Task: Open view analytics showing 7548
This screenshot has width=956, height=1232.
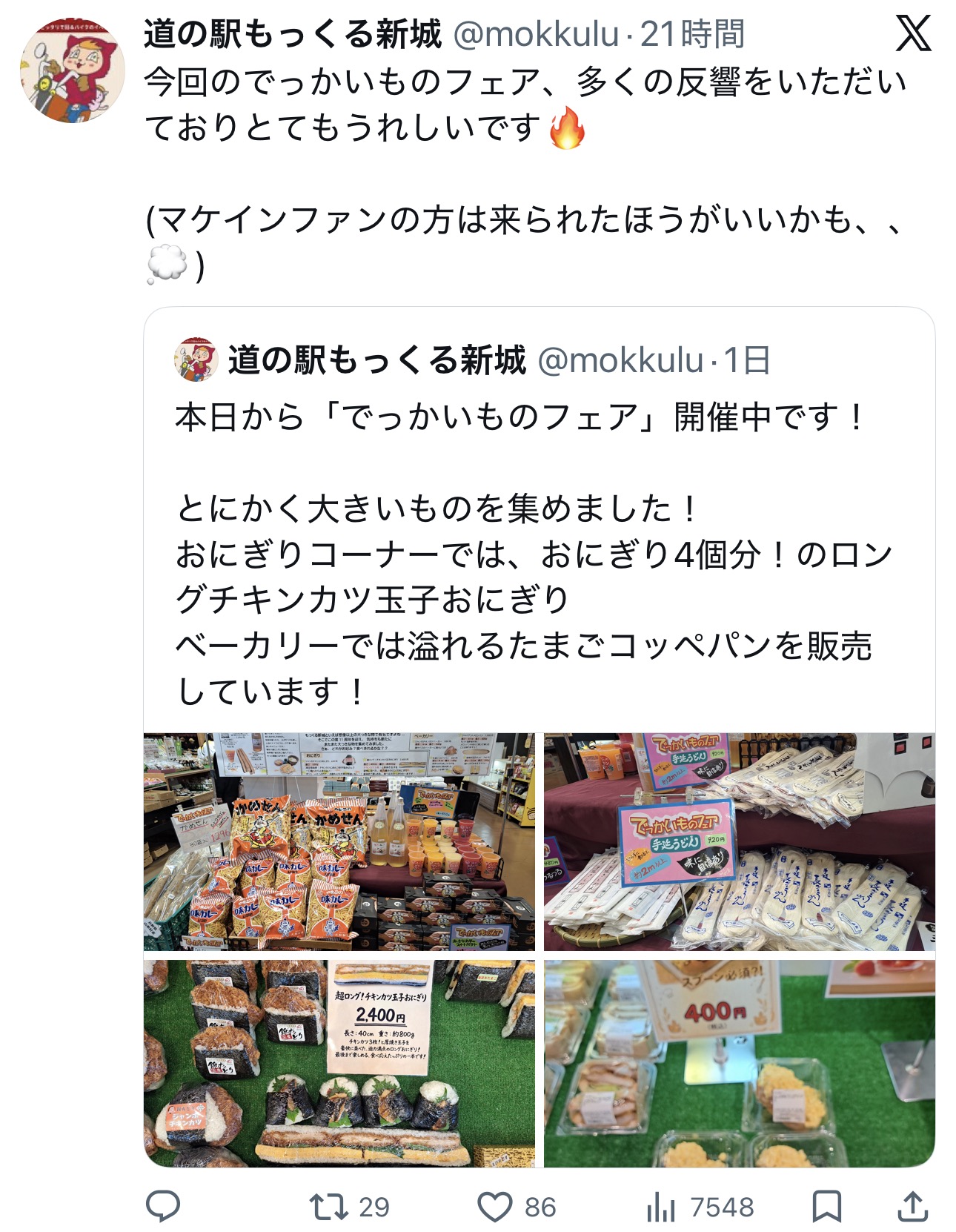Action: coord(699,1207)
